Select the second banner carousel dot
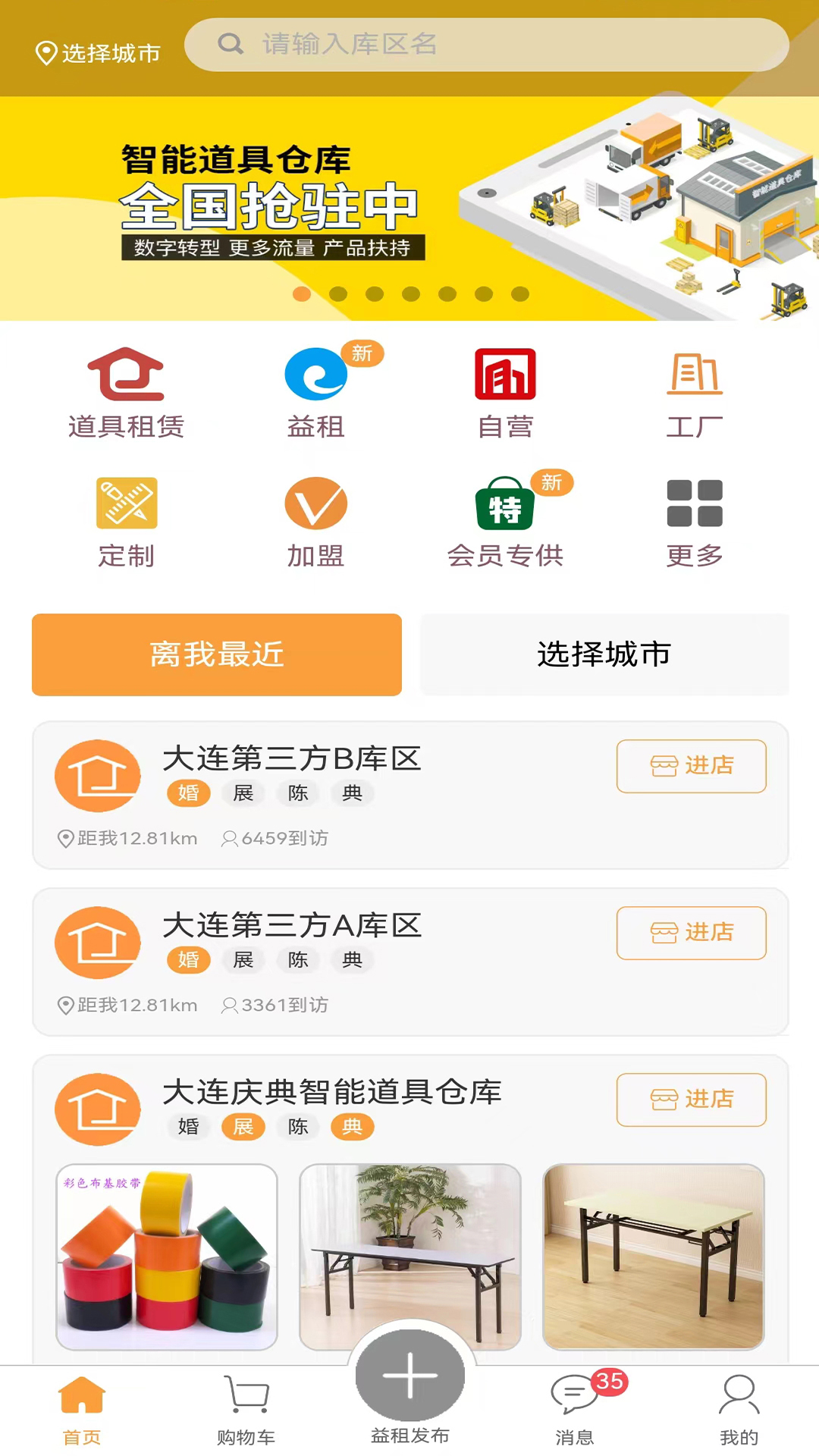 pyautogui.click(x=337, y=294)
